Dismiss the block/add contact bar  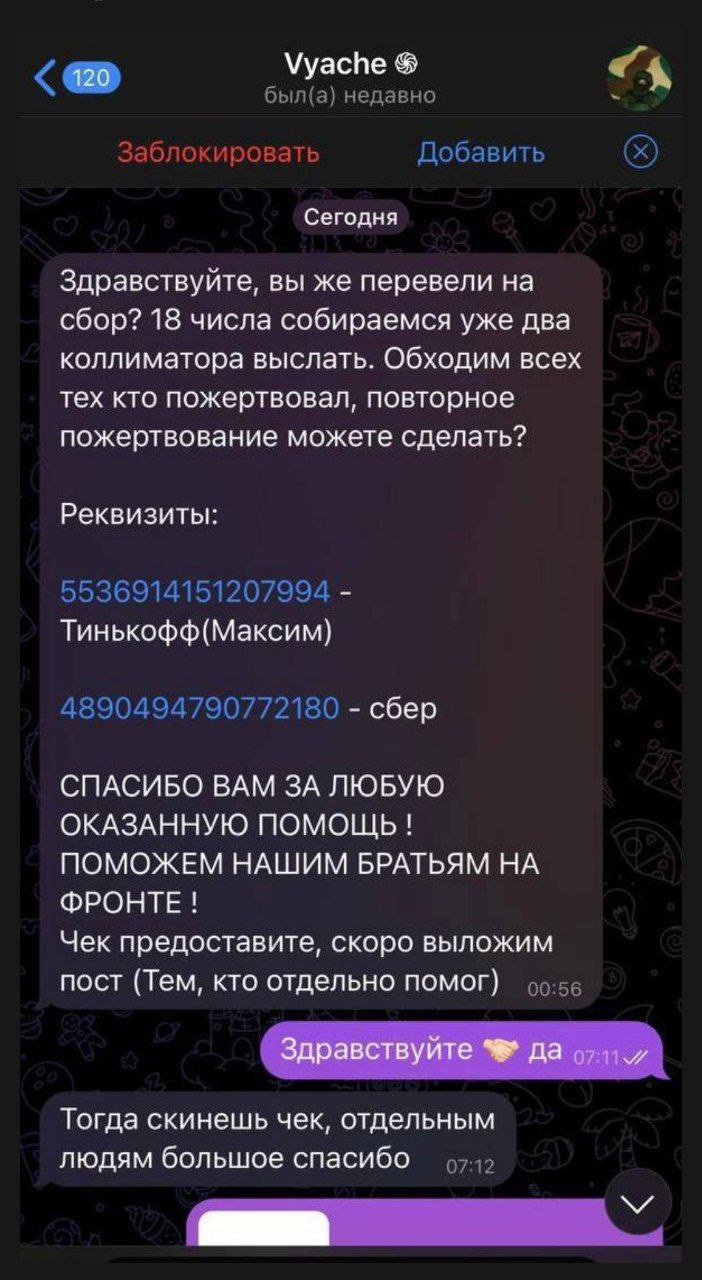pyautogui.click(x=640, y=152)
